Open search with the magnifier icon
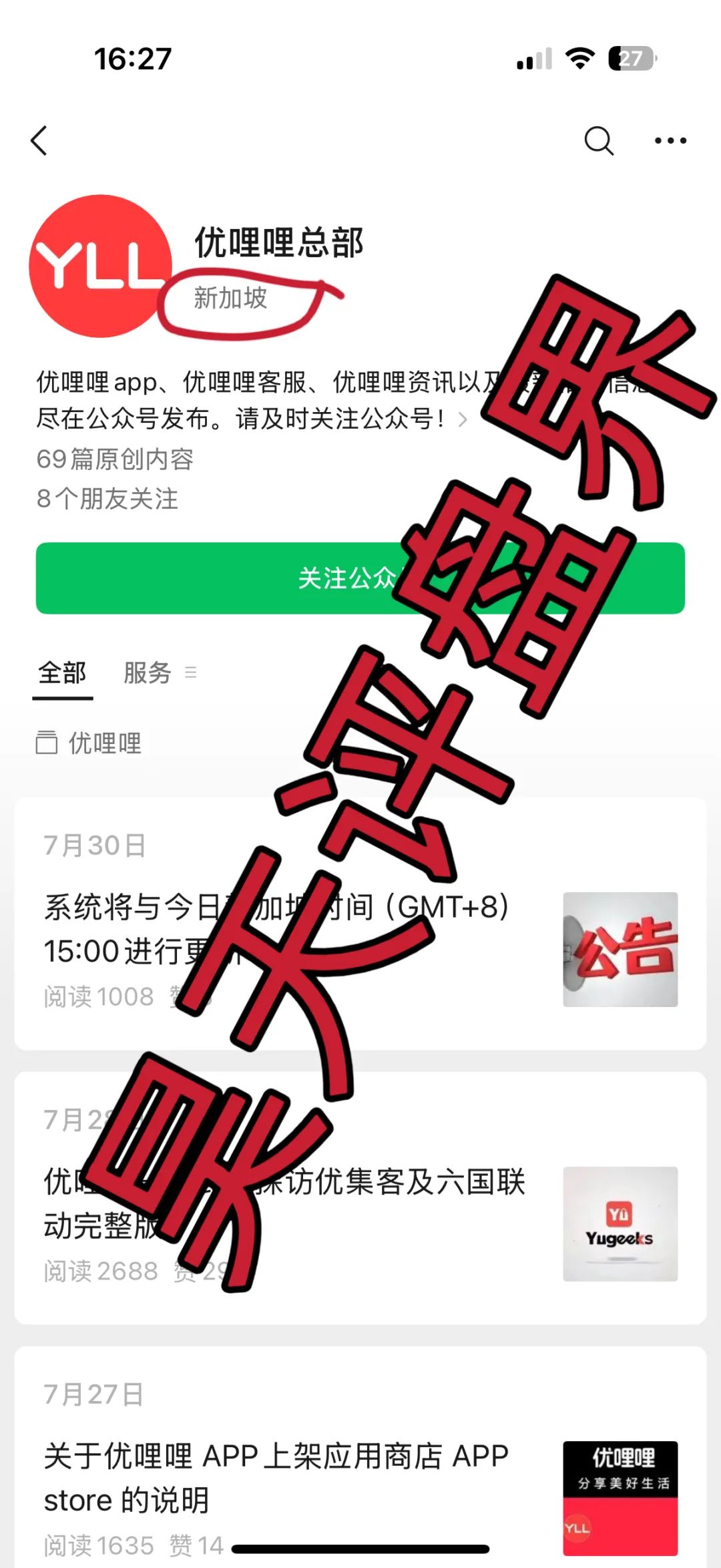Image resolution: width=721 pixels, height=1568 pixels. (599, 141)
